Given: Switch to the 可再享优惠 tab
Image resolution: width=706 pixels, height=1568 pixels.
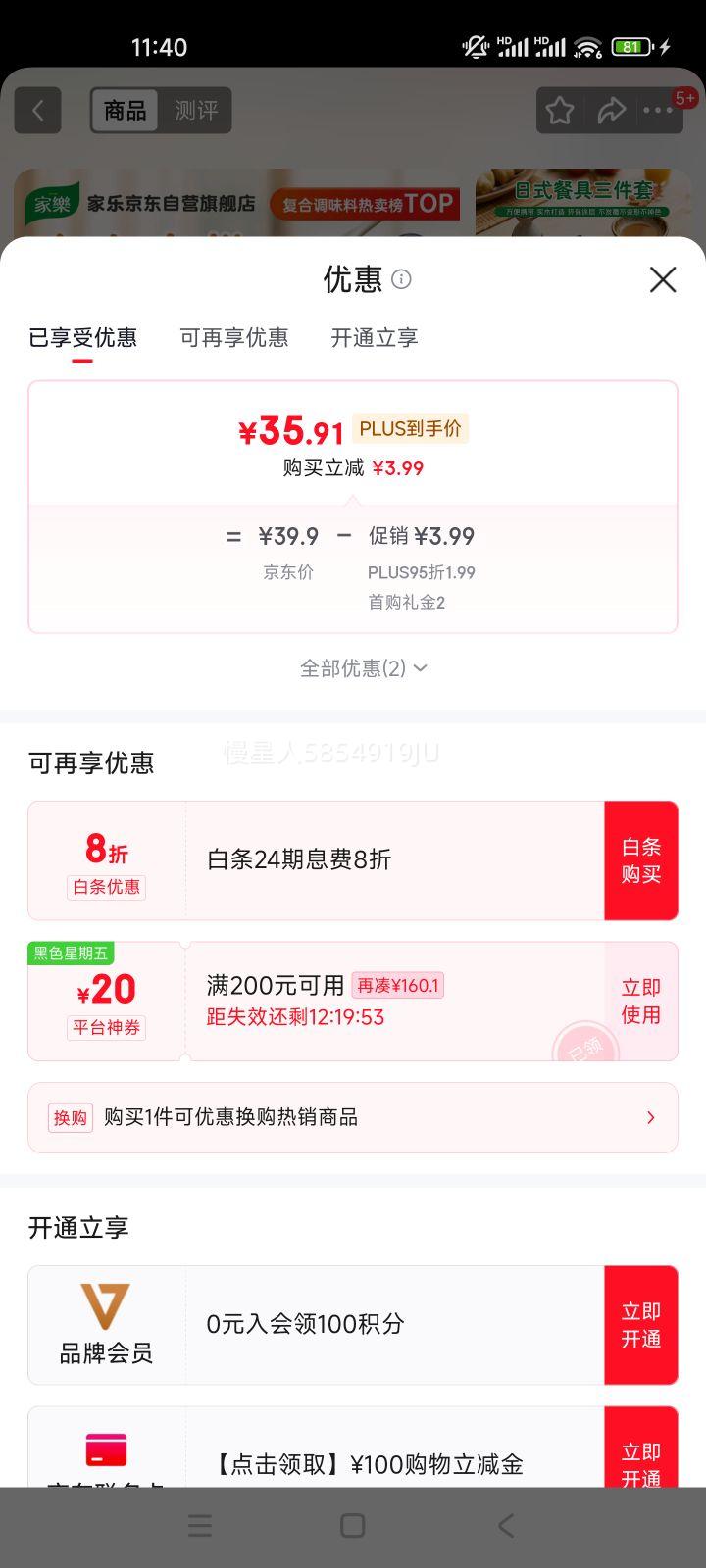Looking at the screenshot, I should [234, 338].
